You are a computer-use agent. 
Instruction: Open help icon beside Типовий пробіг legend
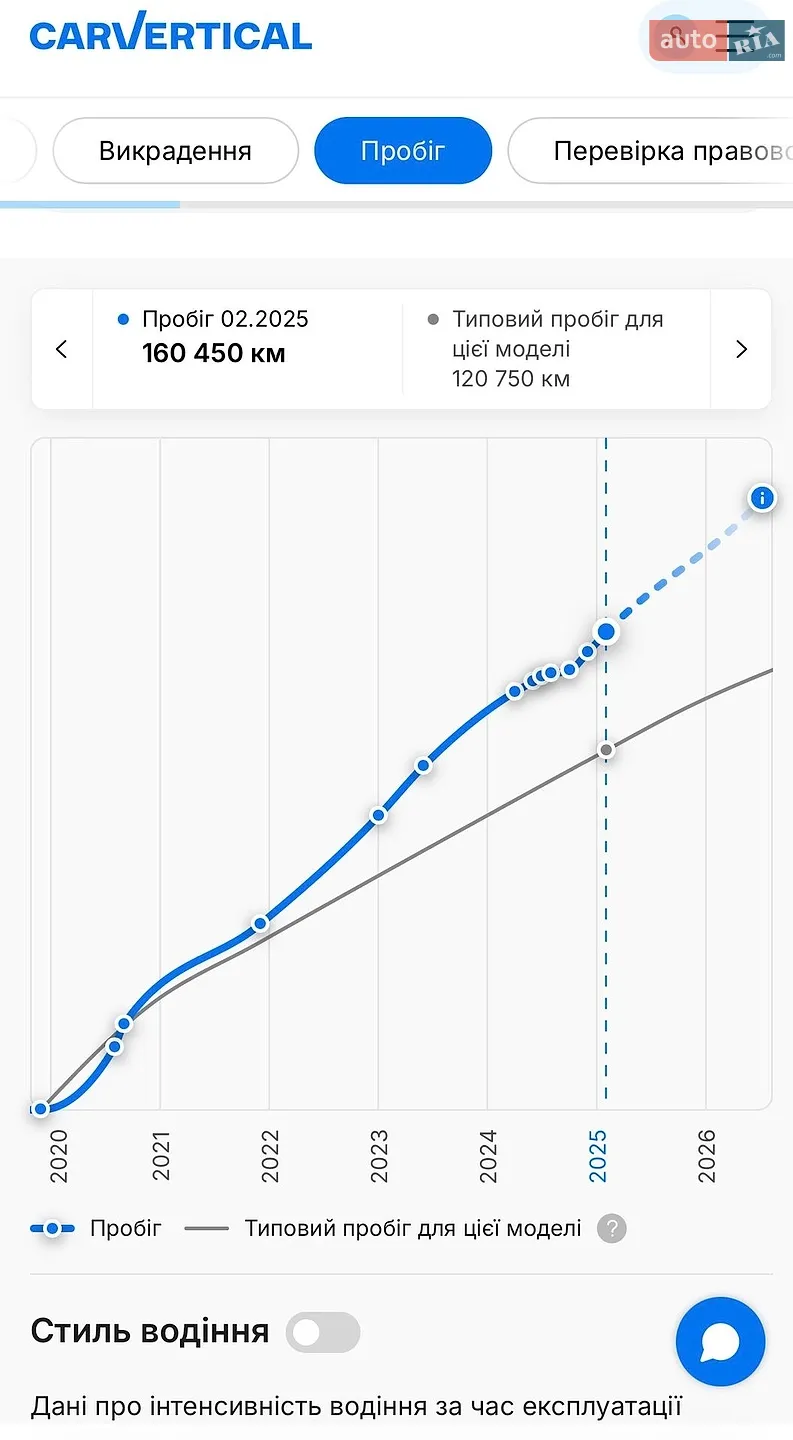click(612, 1228)
